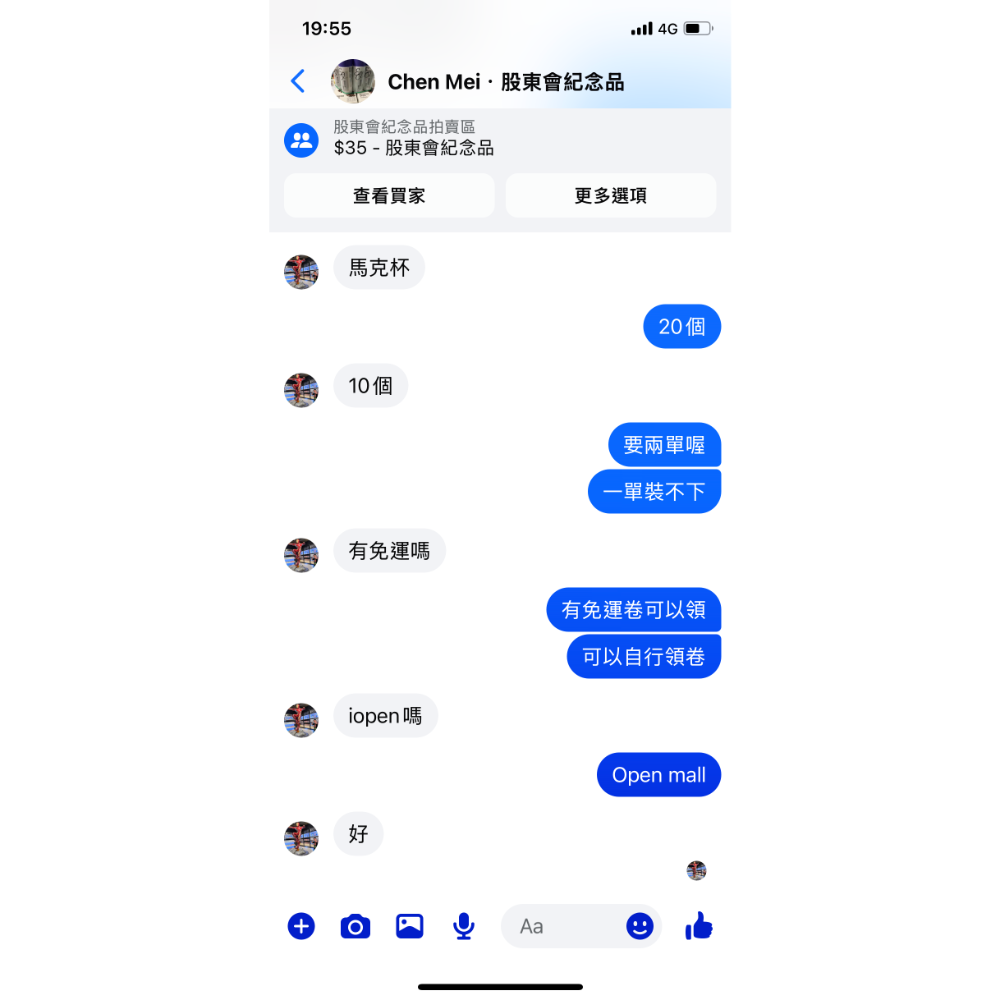
Task: Tap the 查看買家 button
Action: pos(389,196)
